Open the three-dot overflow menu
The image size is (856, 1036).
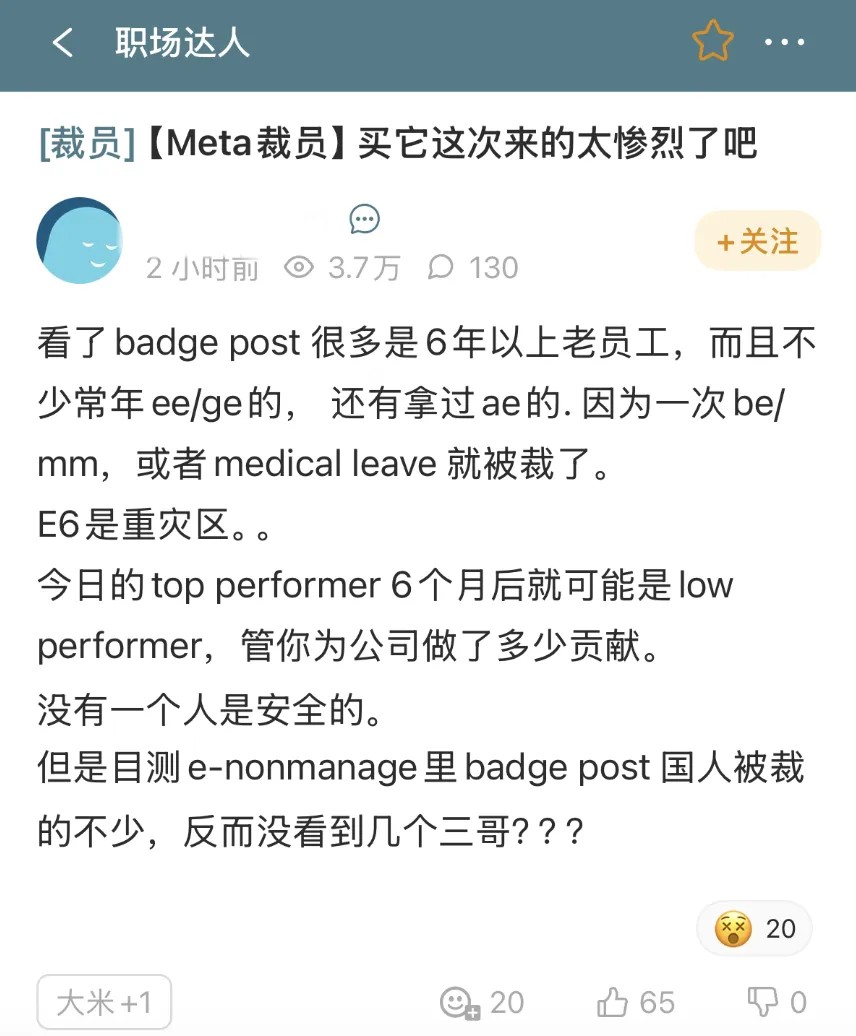(x=784, y=43)
